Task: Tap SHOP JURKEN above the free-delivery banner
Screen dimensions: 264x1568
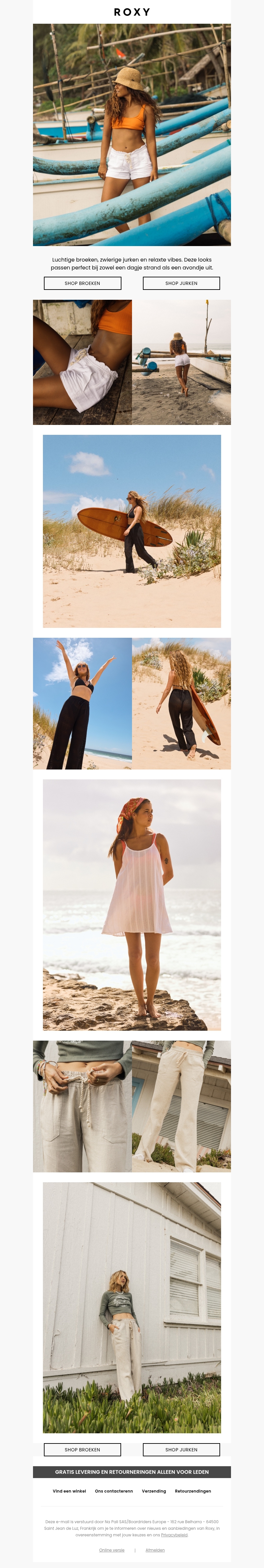Action: [181, 1449]
